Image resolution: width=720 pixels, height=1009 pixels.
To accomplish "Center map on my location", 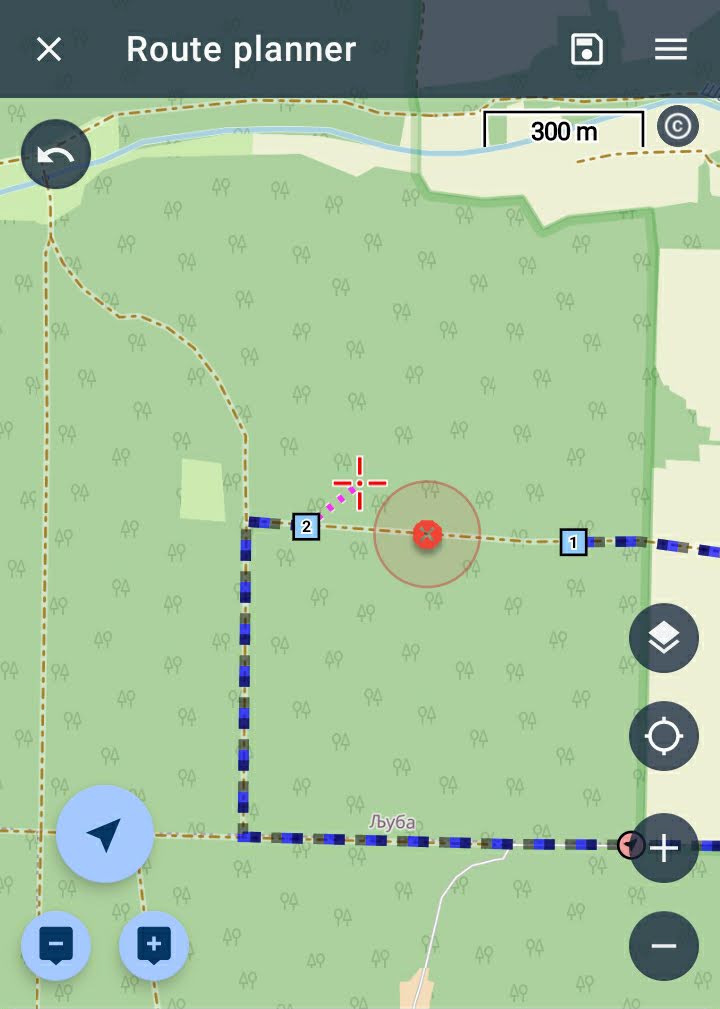I will pos(663,736).
